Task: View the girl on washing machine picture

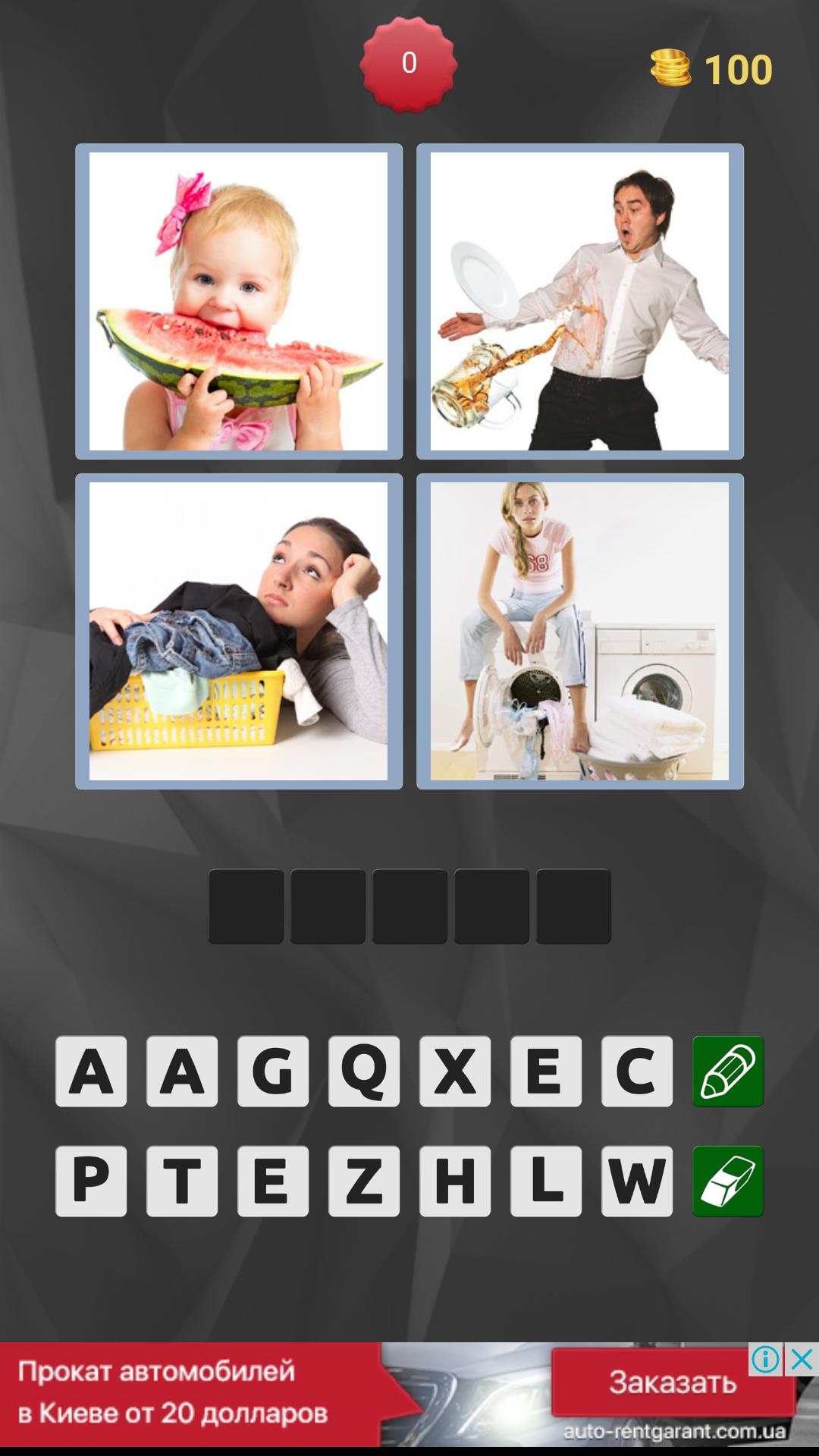Action: tap(580, 631)
